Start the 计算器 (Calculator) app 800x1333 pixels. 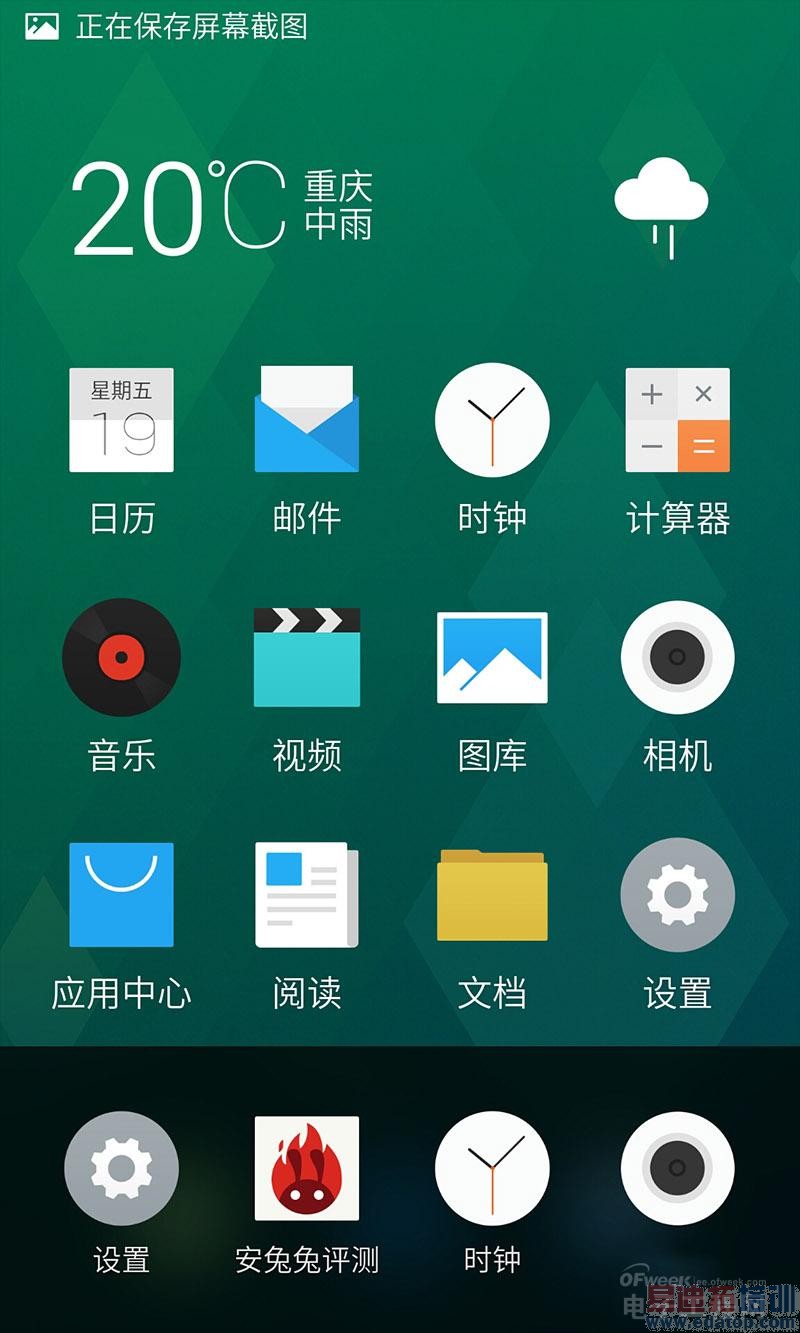677,420
